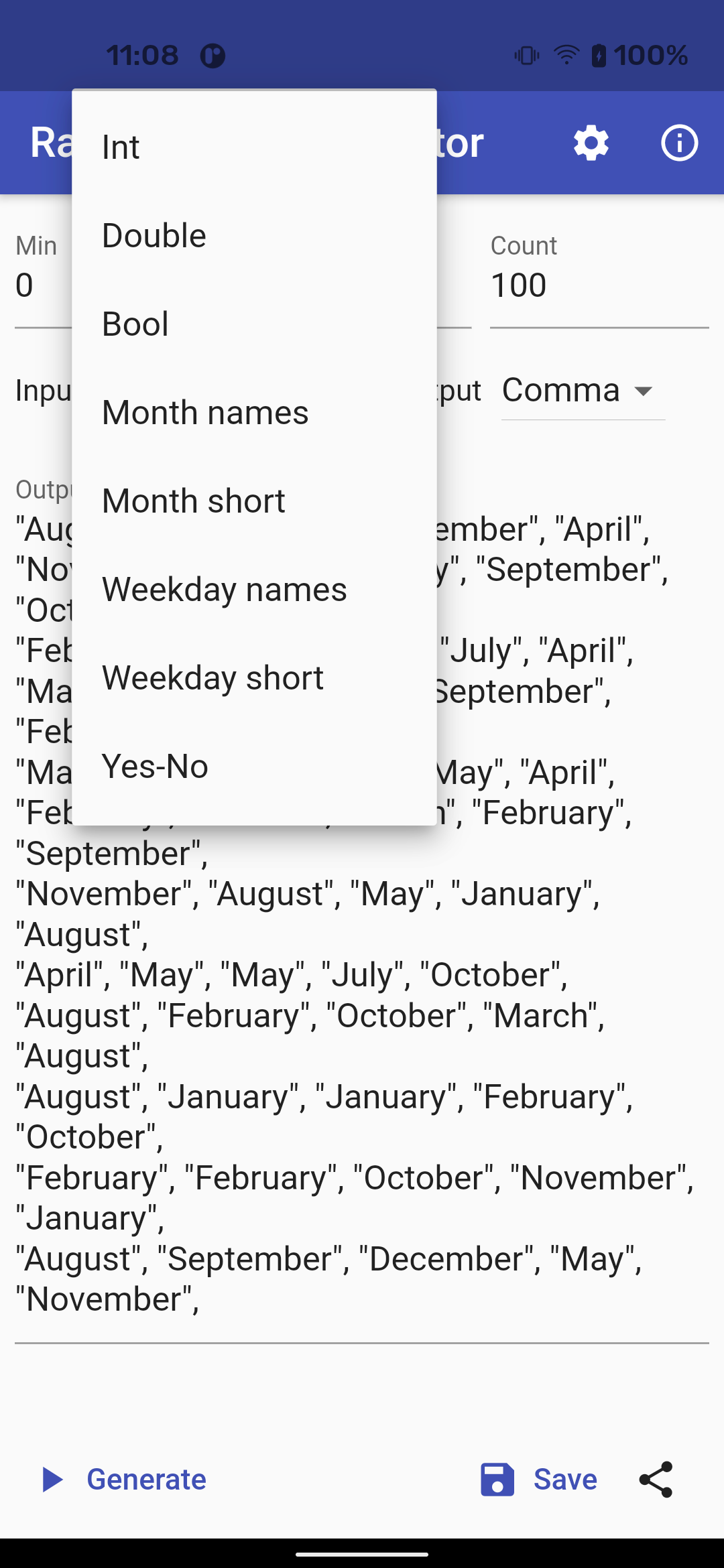
Task: Open the settings gear
Action: (x=591, y=143)
